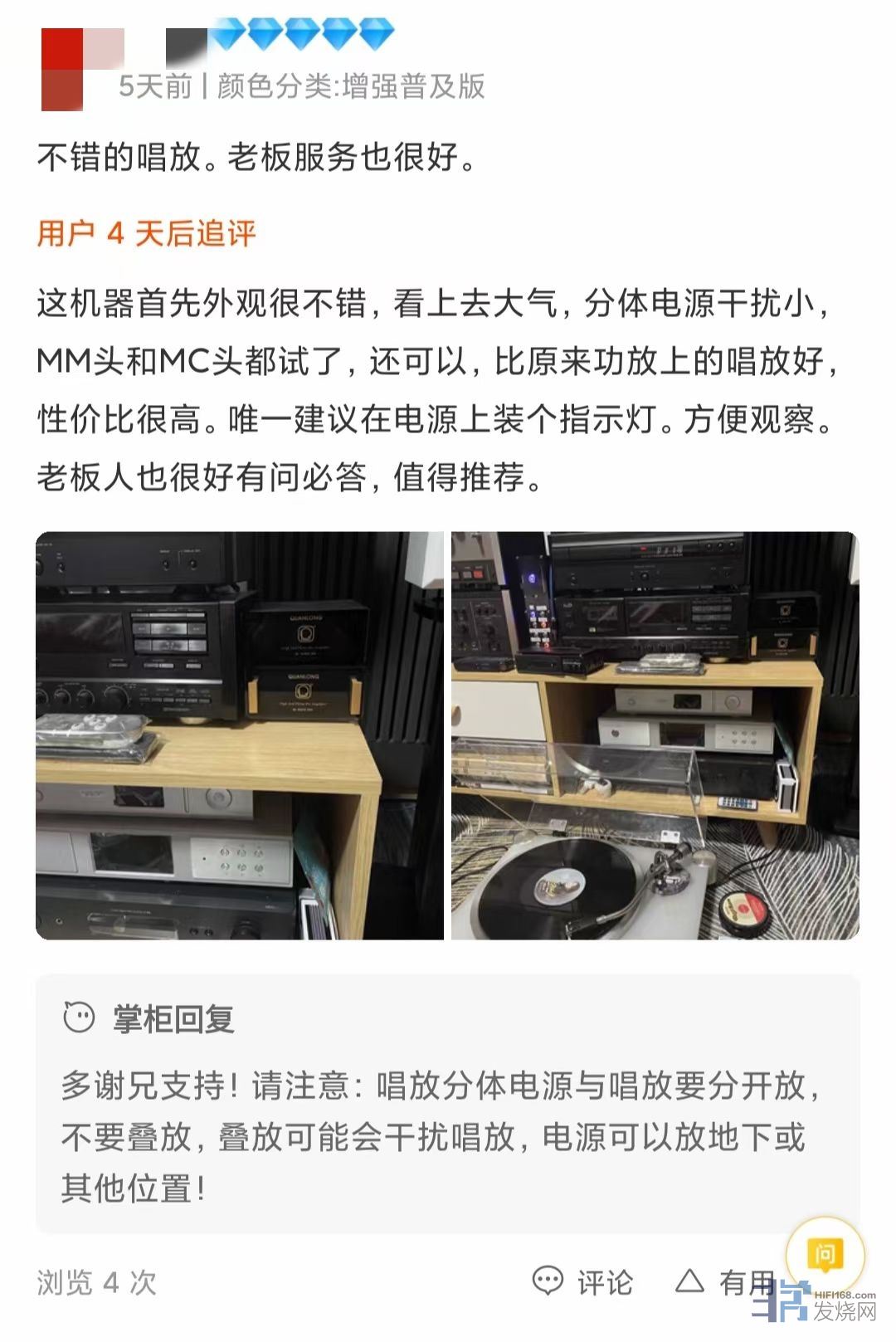The height and width of the screenshot is (1342, 896).
Task: Open the left review photo of the amplifier
Action: click(239, 735)
